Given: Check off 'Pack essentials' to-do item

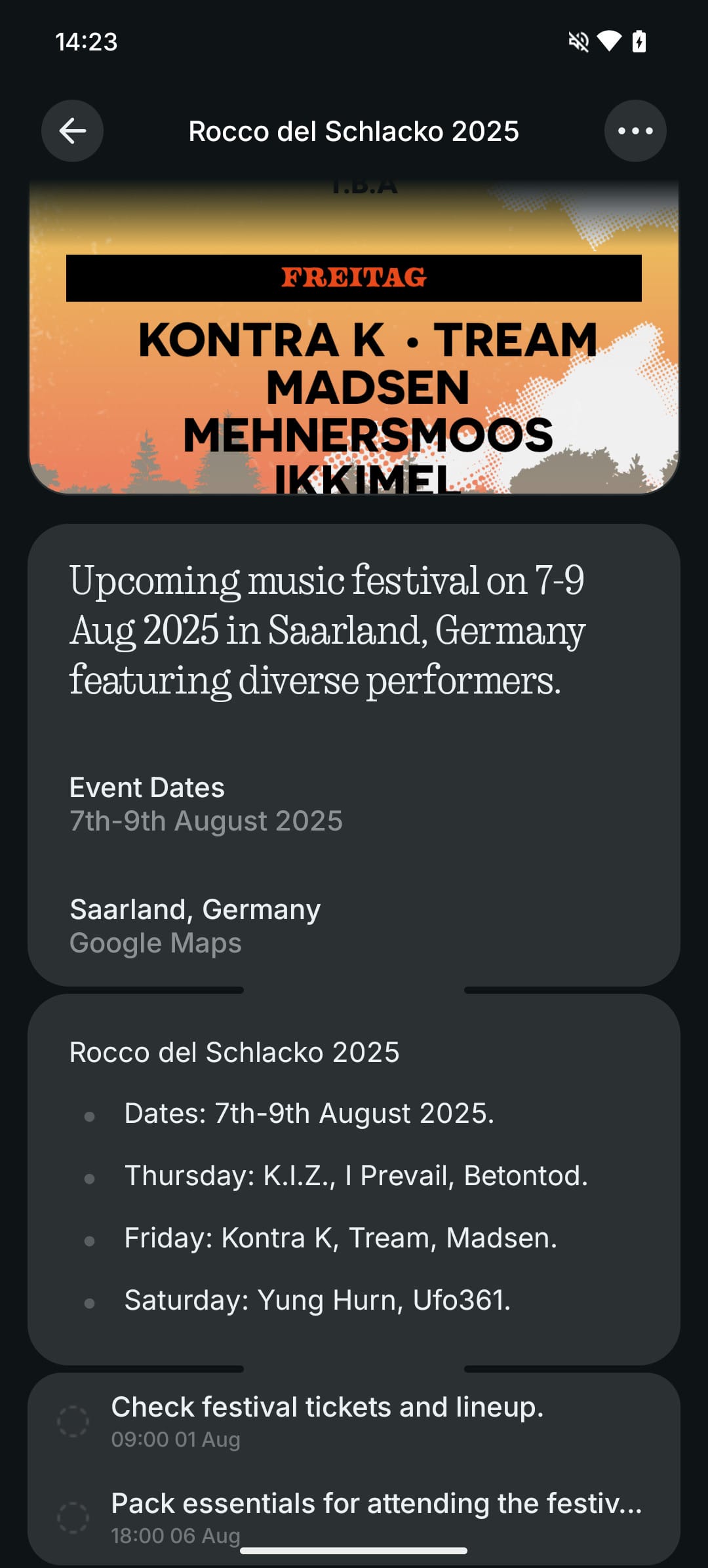Looking at the screenshot, I should pos(73,1518).
